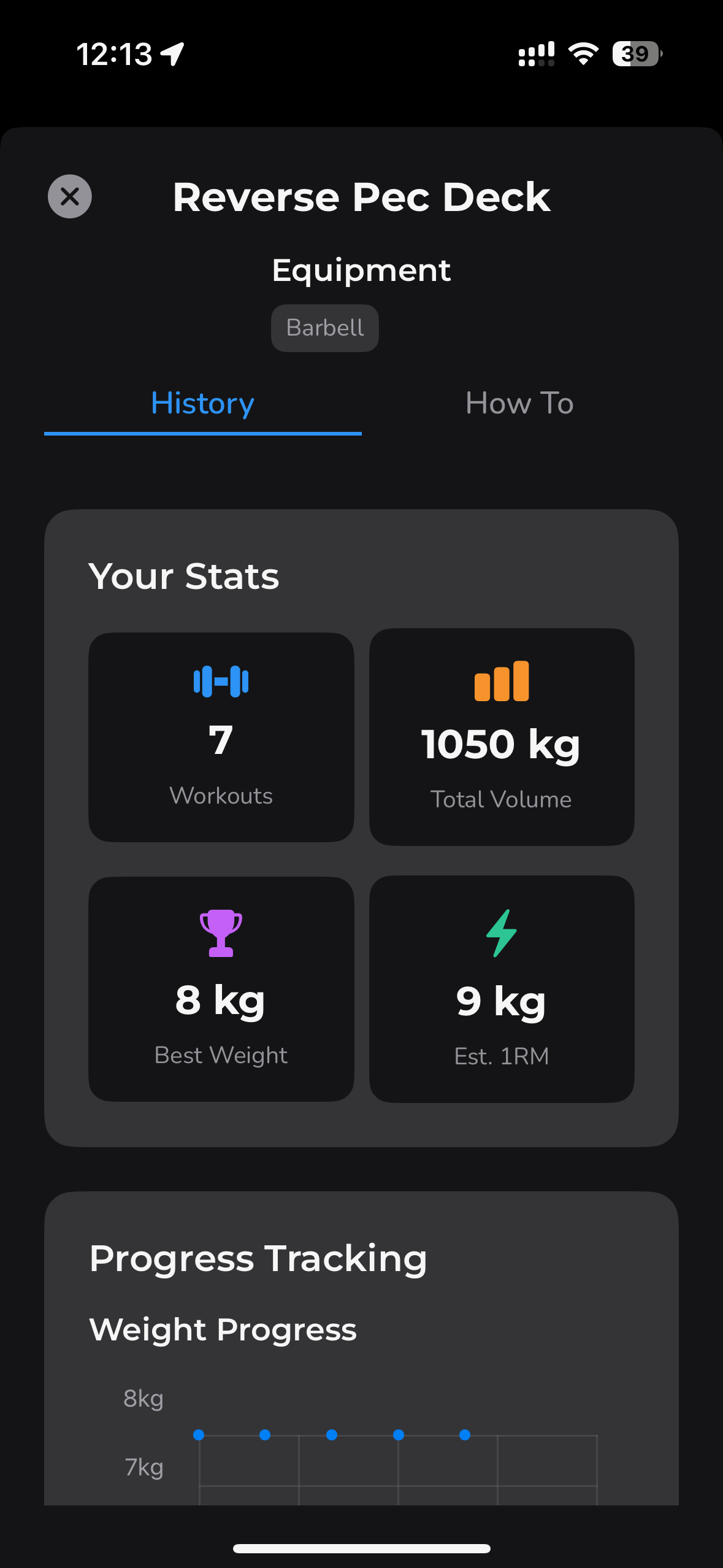The height and width of the screenshot is (1568, 723).
Task: Tap the location arrow next to the clock
Action: (x=174, y=54)
